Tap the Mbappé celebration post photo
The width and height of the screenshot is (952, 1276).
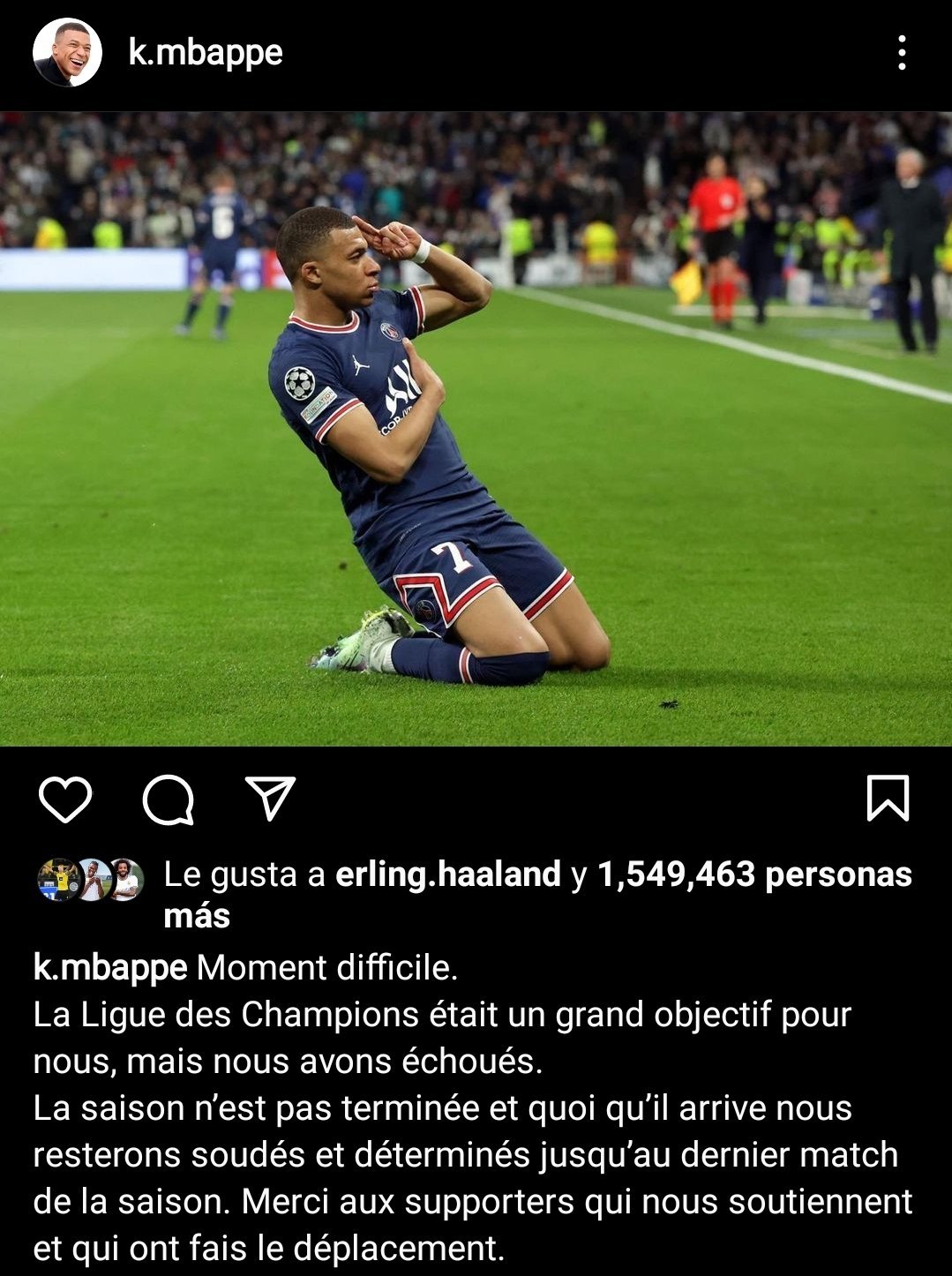click(x=476, y=429)
